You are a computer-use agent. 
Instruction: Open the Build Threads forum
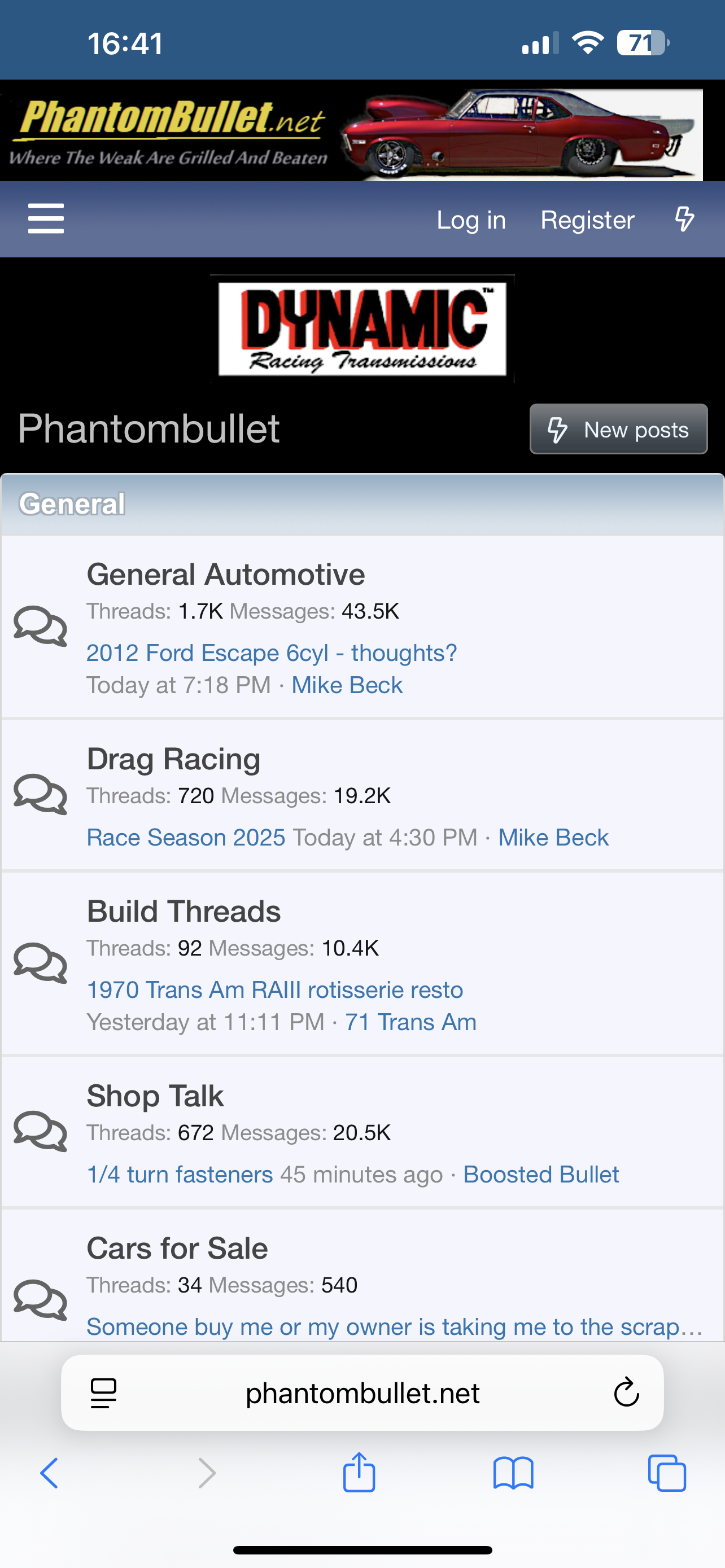[184, 912]
